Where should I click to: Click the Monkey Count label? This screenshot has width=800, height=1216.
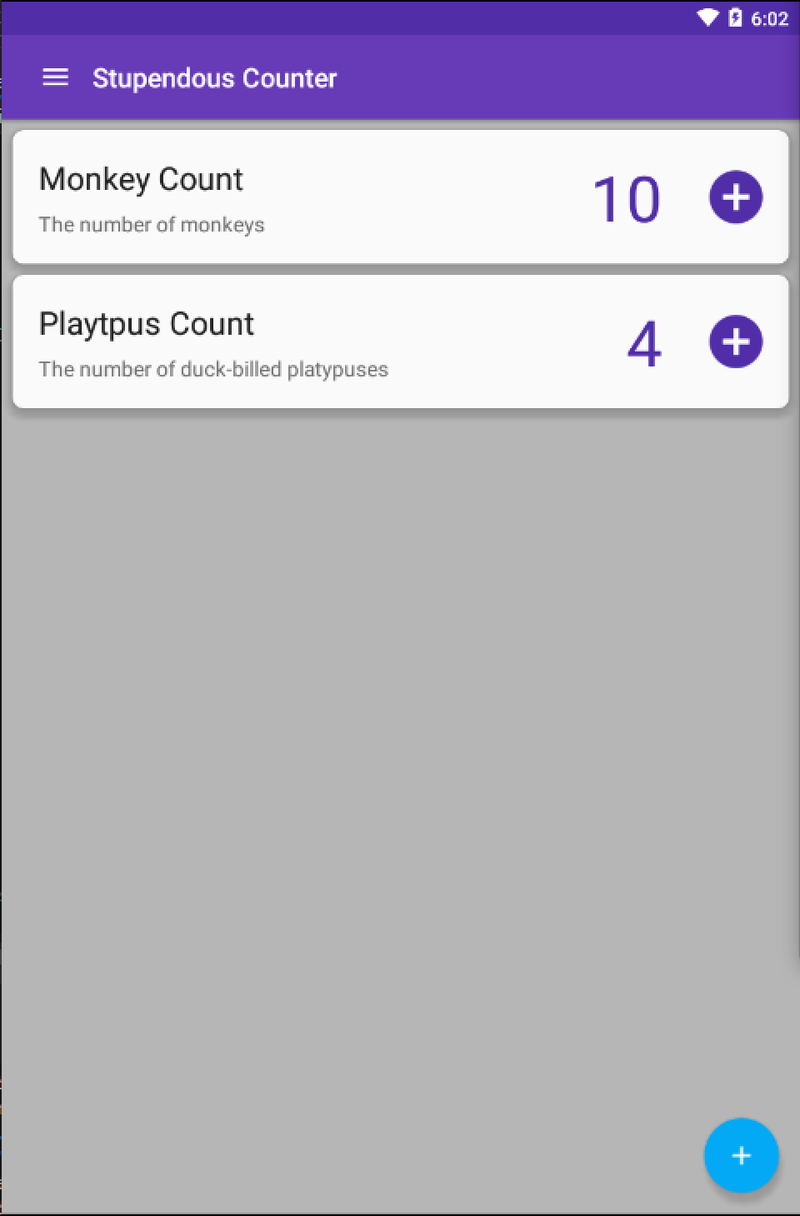pyautogui.click(x=141, y=179)
